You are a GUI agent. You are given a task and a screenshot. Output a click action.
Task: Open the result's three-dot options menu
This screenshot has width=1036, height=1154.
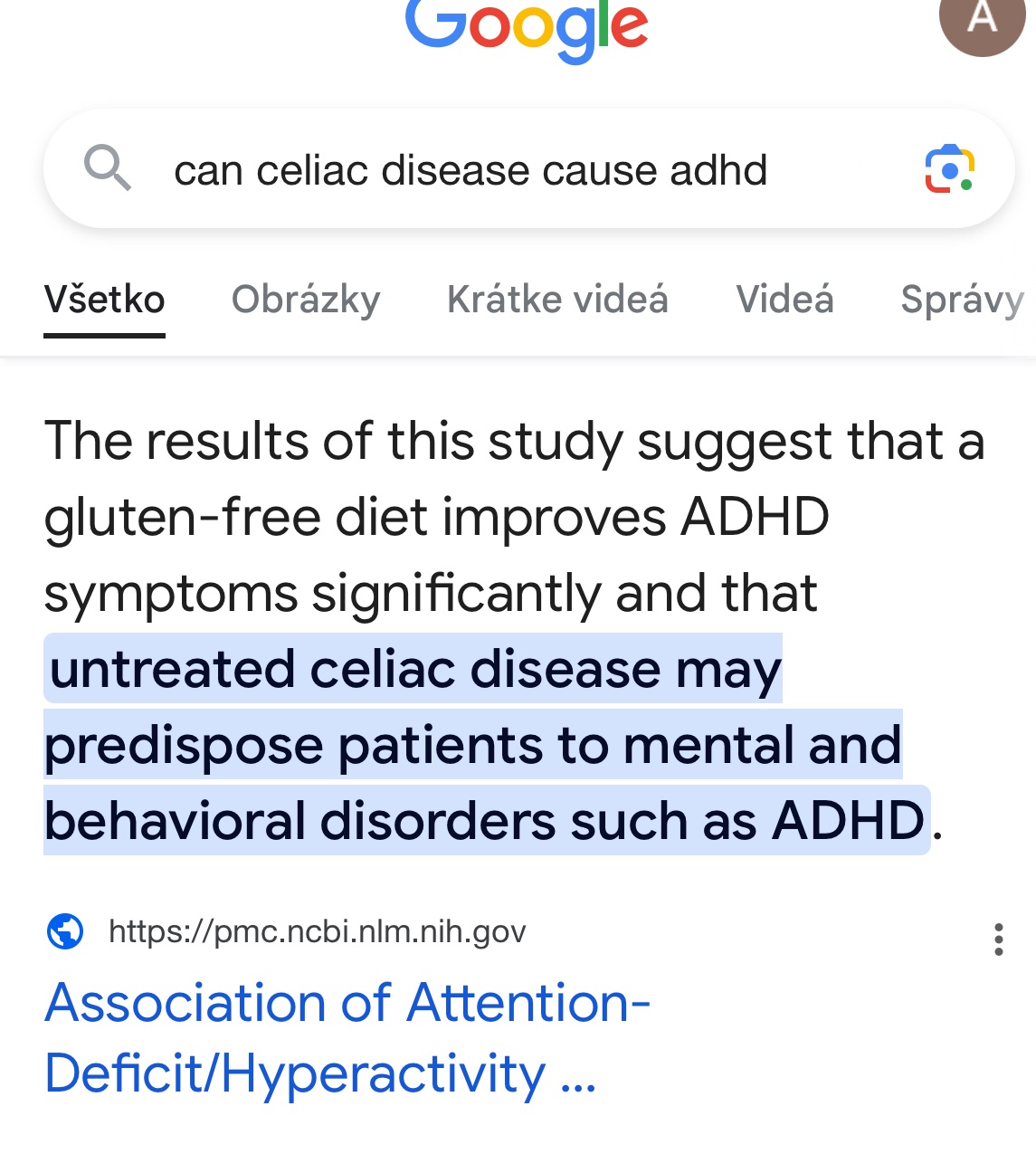998,939
